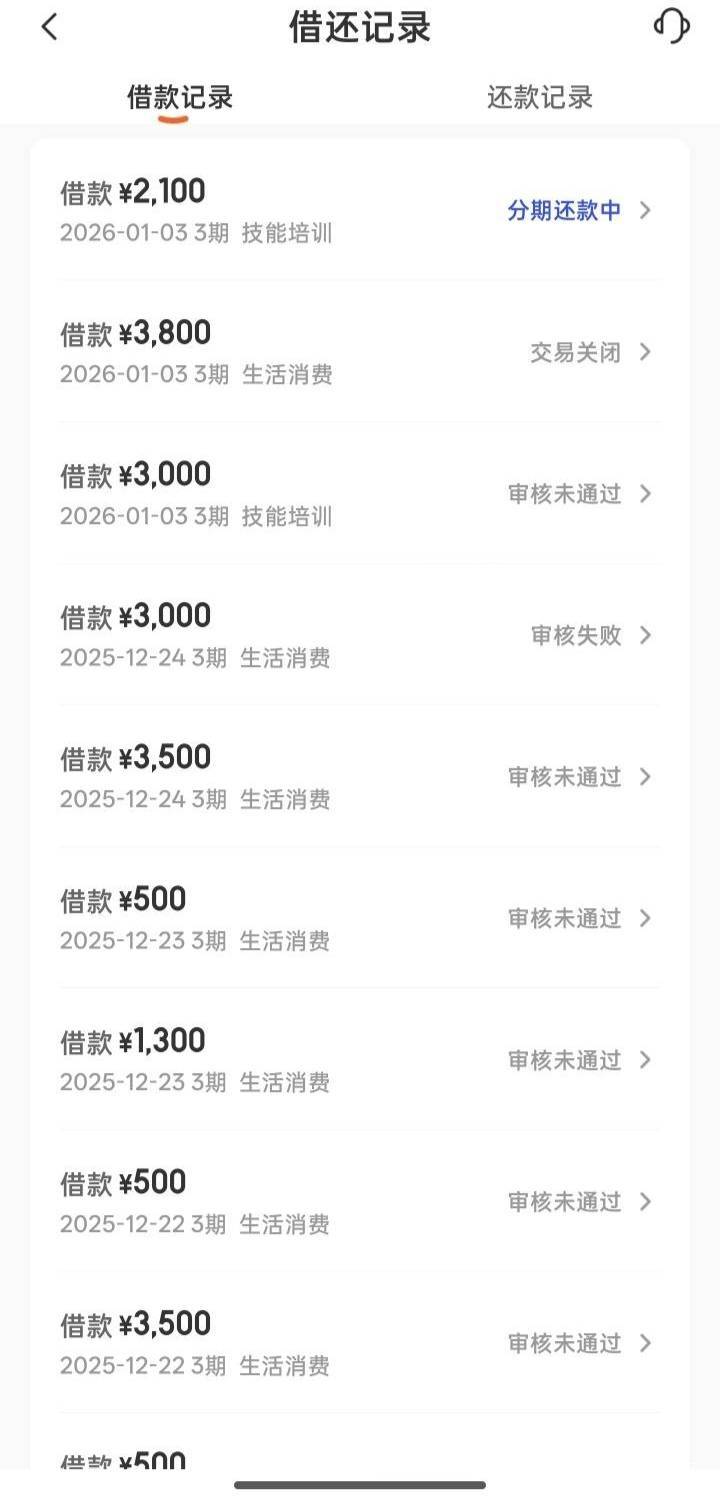View the ¥3,800 loan with 交易关闭
The width and height of the screenshot is (720, 1501).
pyautogui.click(x=360, y=352)
